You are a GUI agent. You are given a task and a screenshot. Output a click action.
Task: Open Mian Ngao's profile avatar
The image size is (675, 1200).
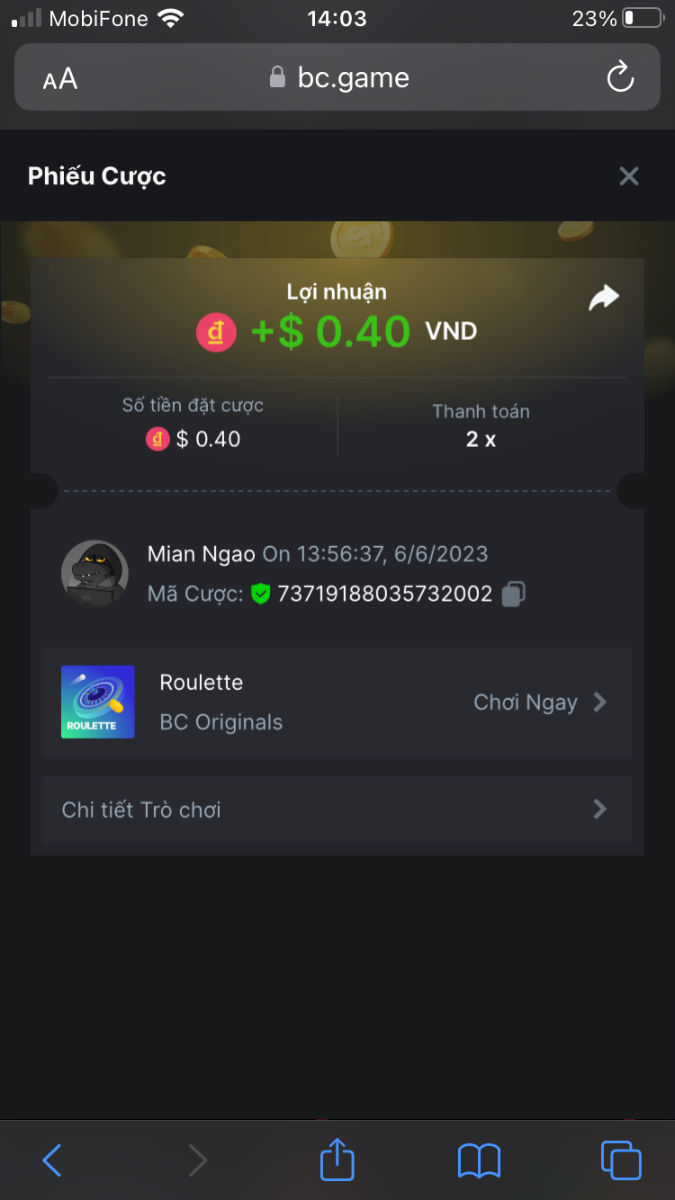[x=94, y=573]
